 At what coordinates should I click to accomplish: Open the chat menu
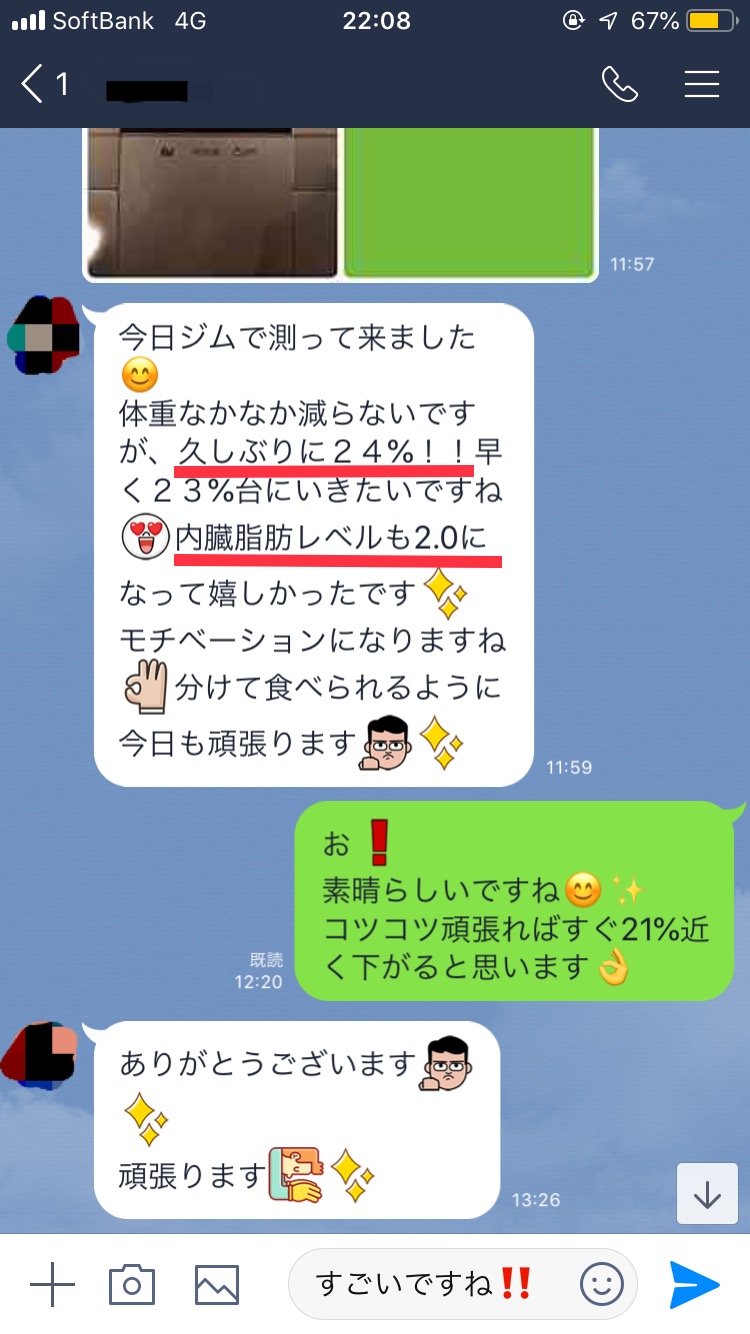(702, 85)
